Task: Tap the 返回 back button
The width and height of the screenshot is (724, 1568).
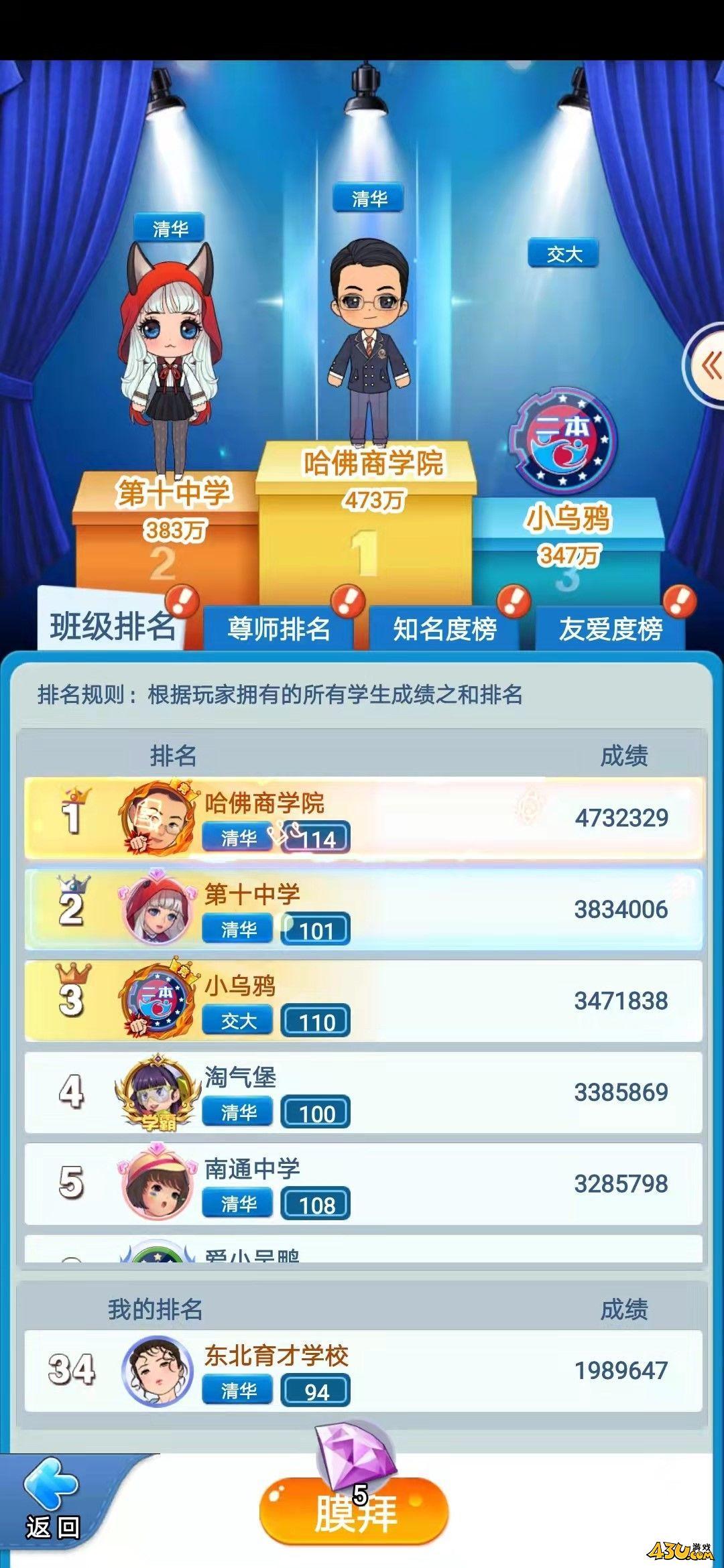Action: pos(52,1508)
